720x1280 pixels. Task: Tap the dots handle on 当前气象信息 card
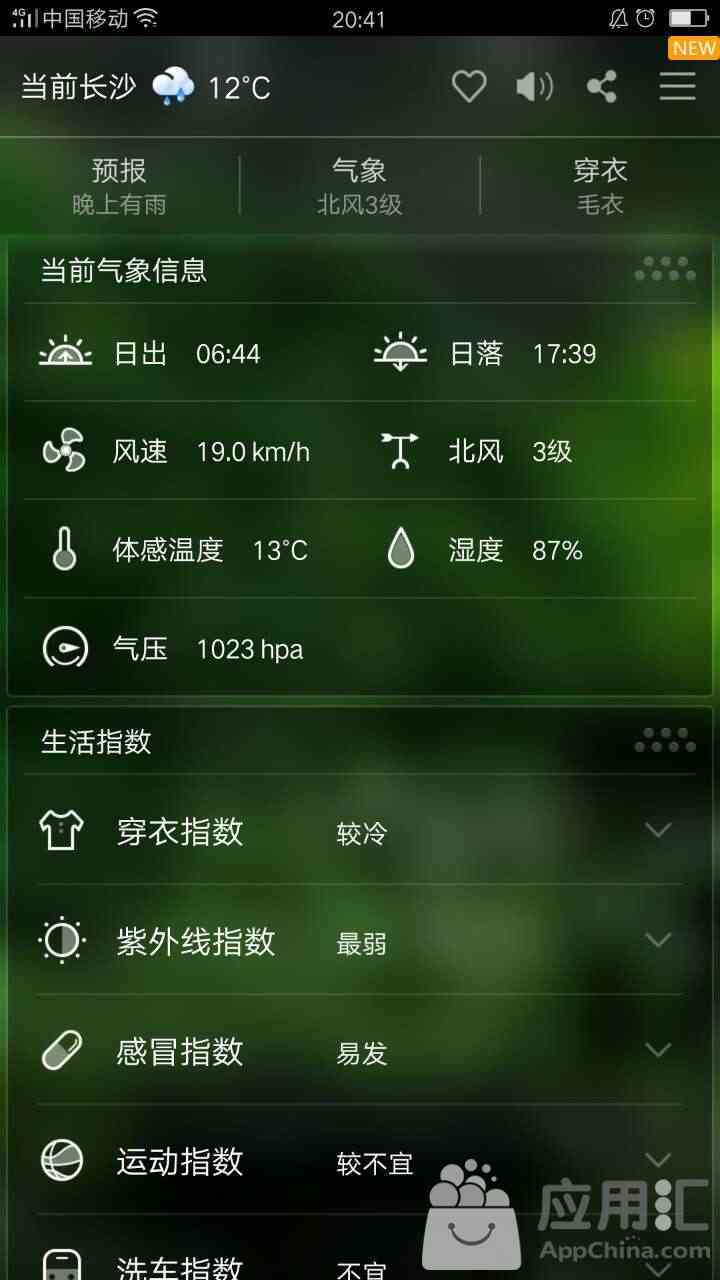[x=665, y=269]
